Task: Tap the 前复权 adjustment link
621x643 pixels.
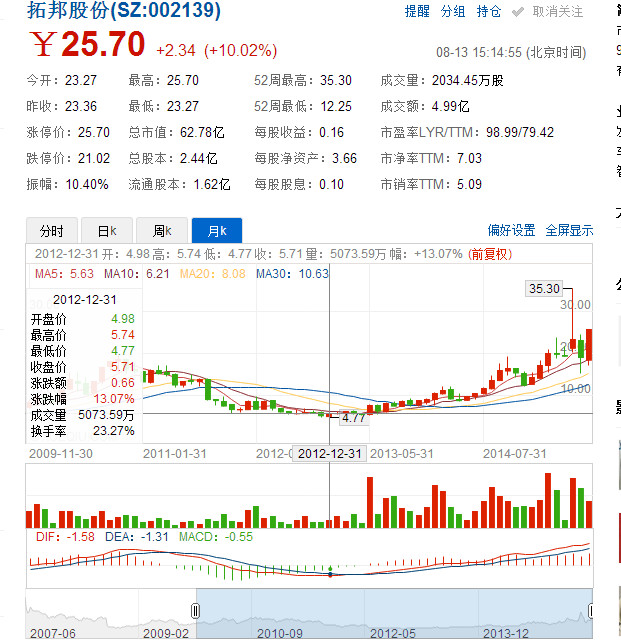Action: pyautogui.click(x=490, y=254)
